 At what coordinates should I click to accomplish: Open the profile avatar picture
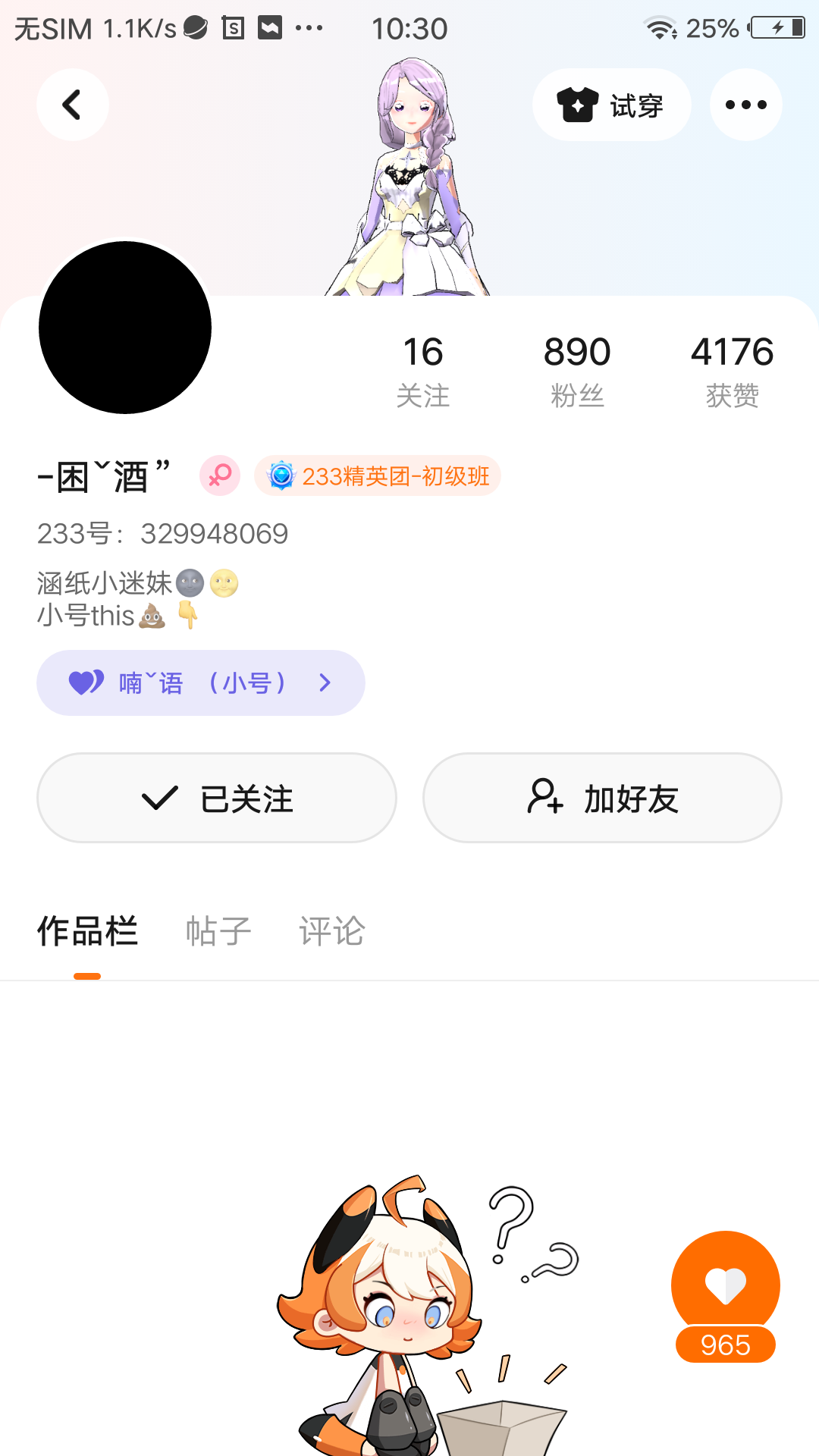[125, 328]
